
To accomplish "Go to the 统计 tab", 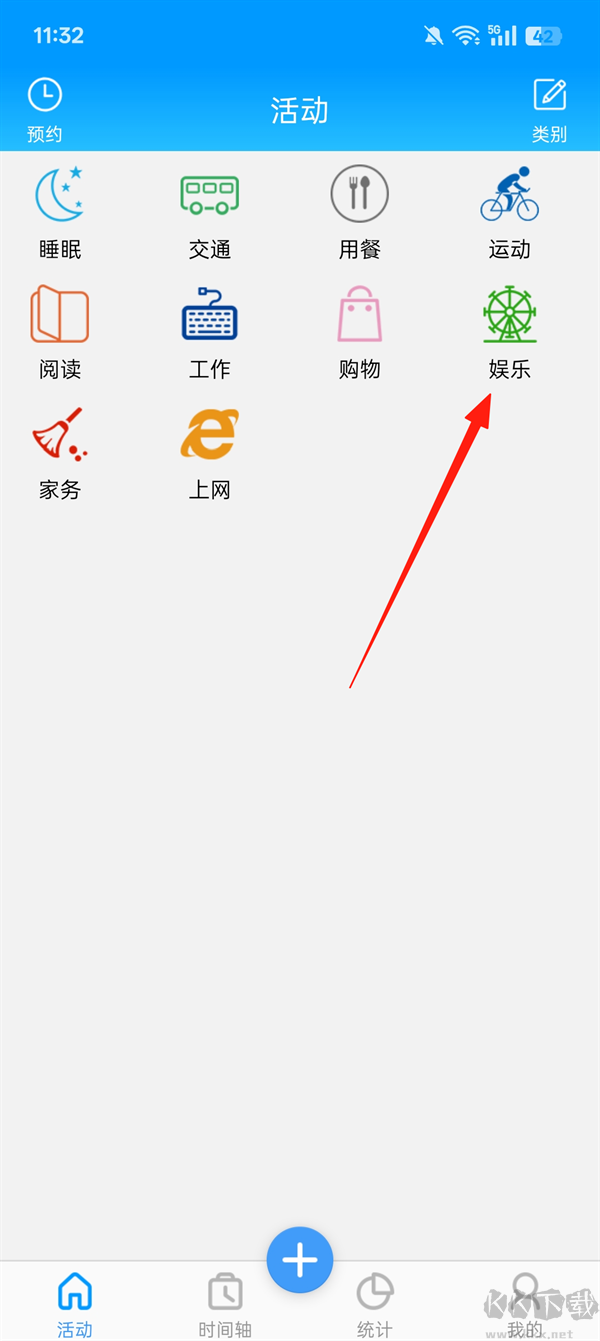I will pyautogui.click(x=375, y=1304).
